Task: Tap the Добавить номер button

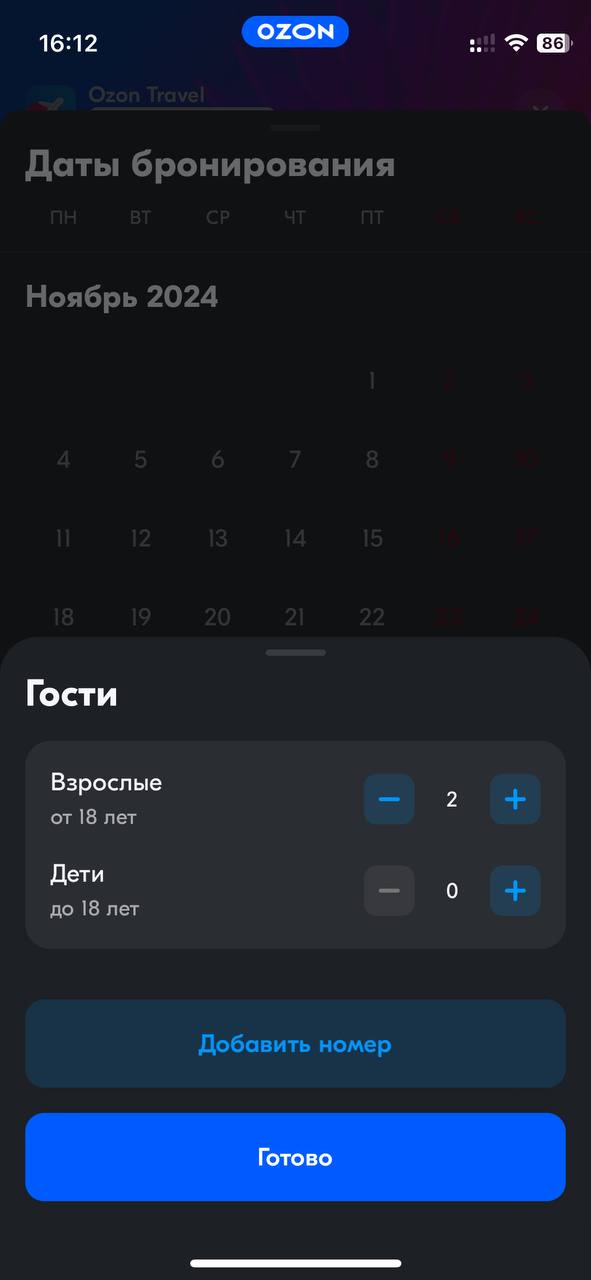Action: [x=295, y=1044]
